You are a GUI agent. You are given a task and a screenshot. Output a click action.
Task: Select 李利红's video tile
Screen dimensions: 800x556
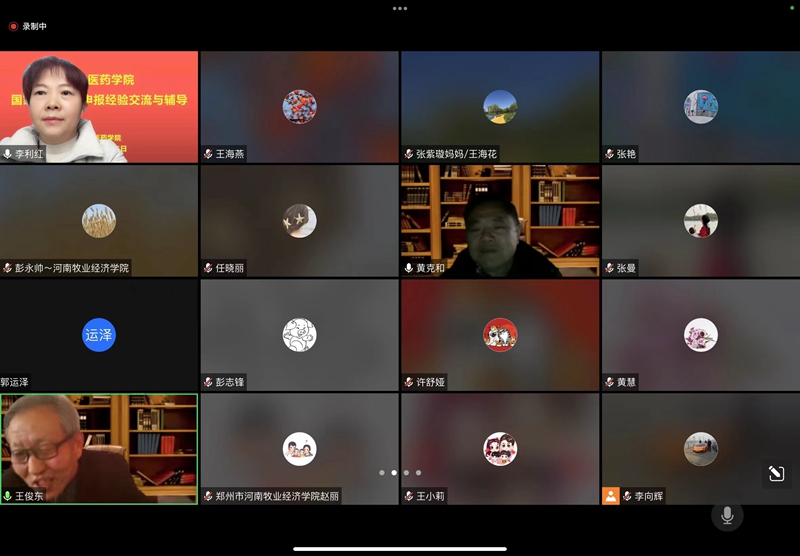click(x=99, y=107)
